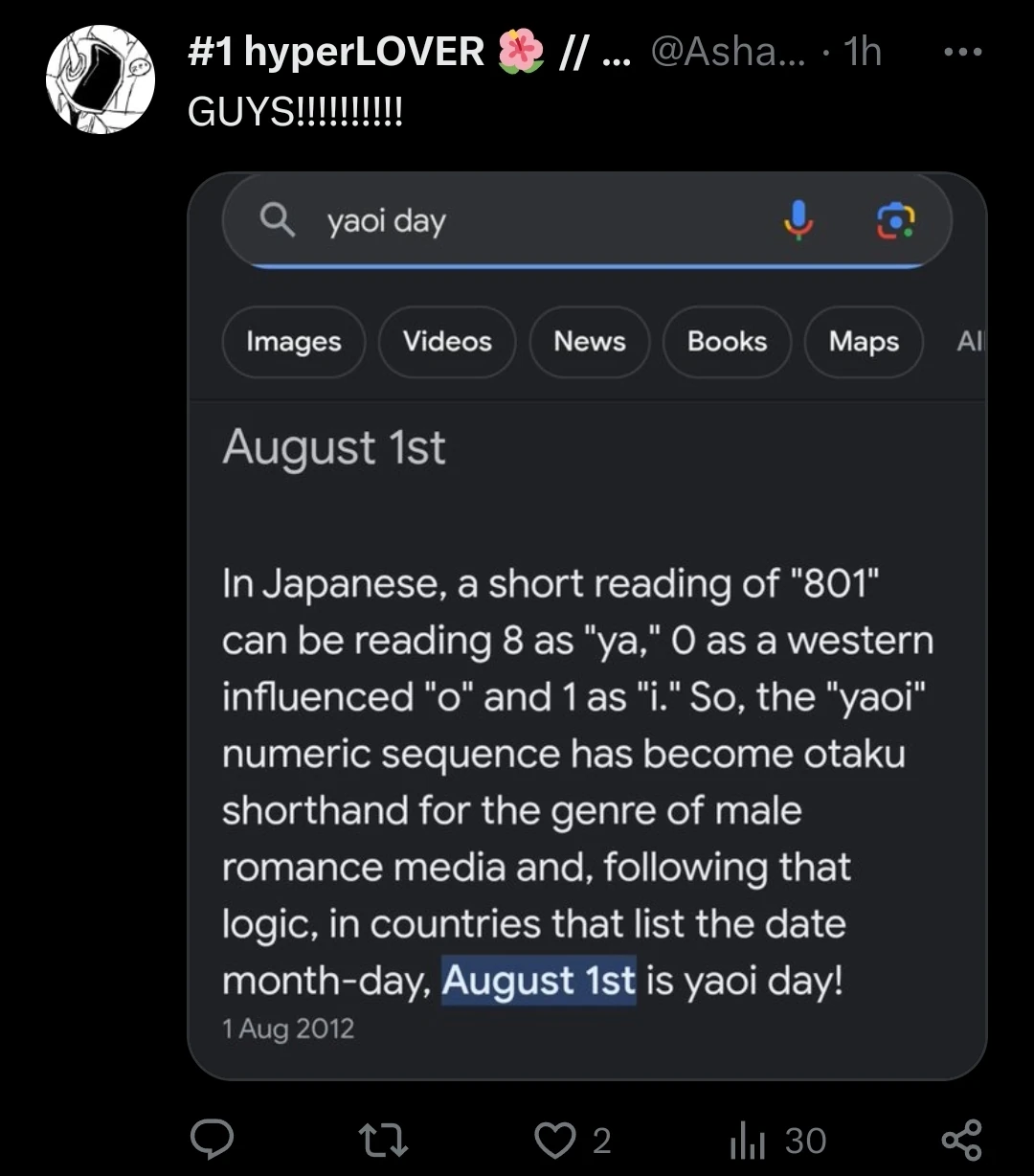Image resolution: width=1034 pixels, height=1176 pixels.
Task: Activate the Maps search filter
Action: (x=863, y=342)
